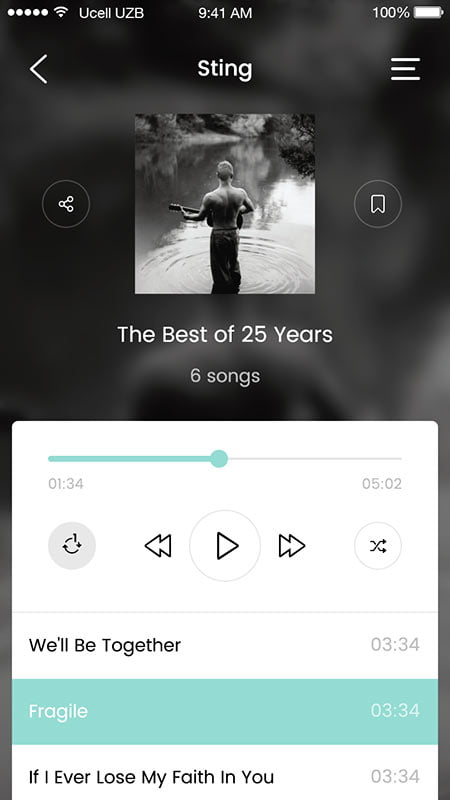Skip forward to the next track

click(292, 546)
